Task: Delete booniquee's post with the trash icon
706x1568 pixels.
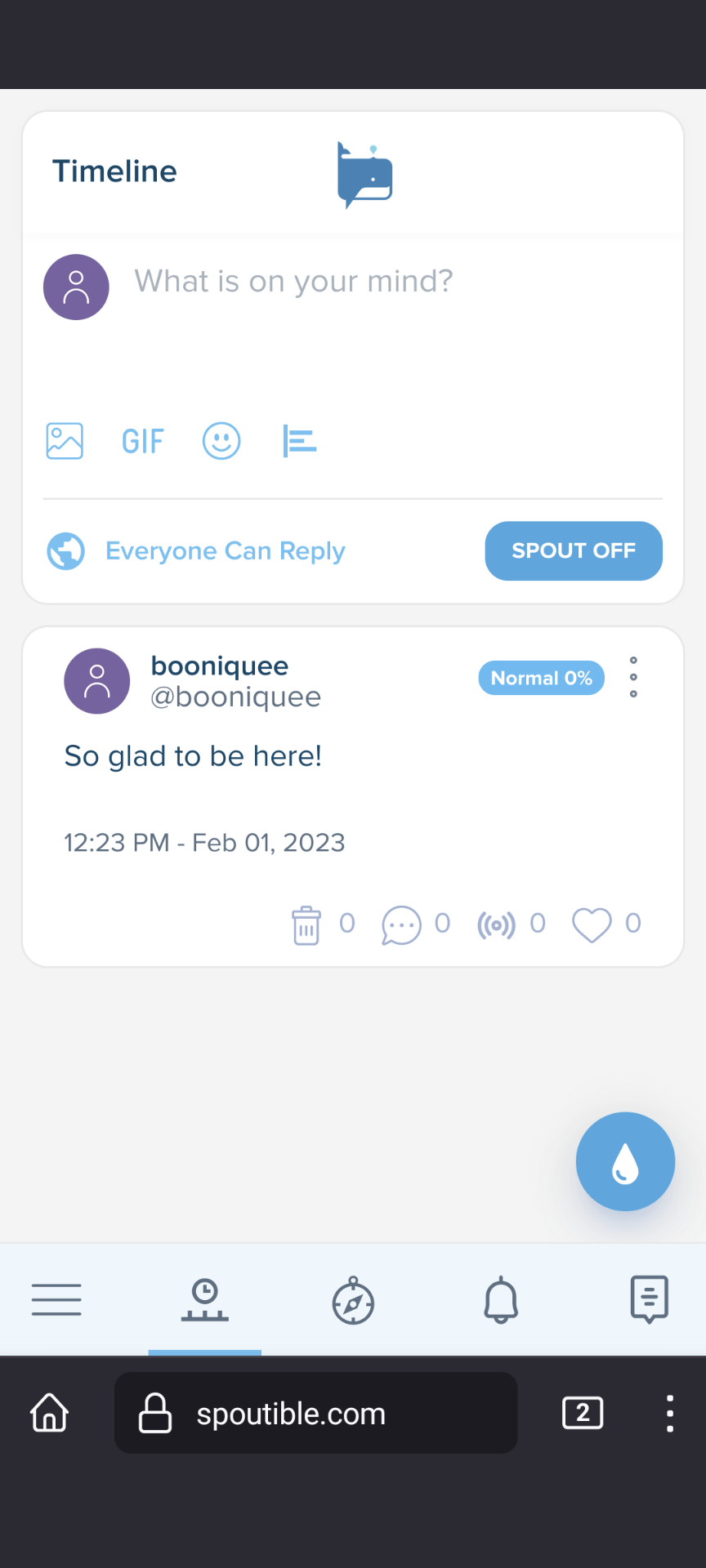Action: coord(306,925)
